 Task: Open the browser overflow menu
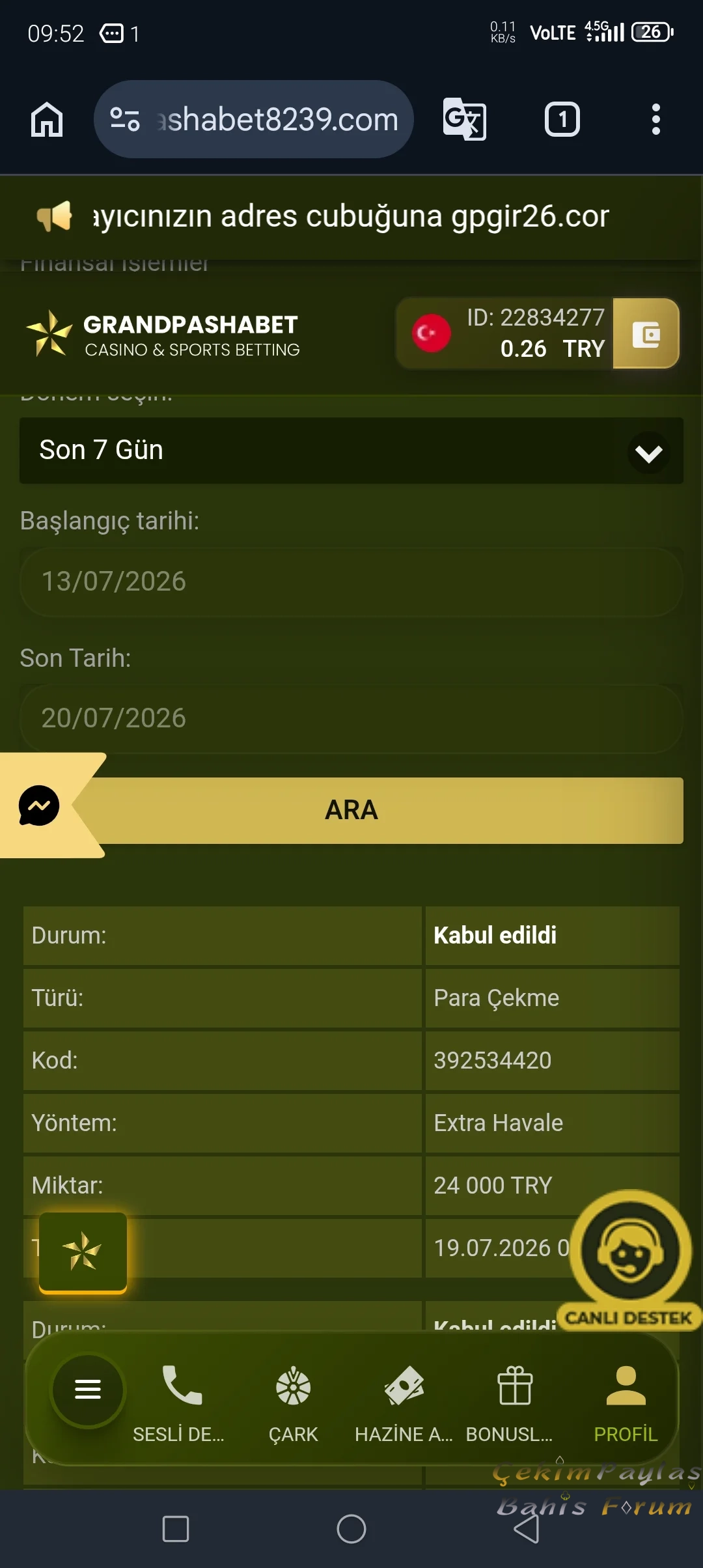[x=655, y=119]
